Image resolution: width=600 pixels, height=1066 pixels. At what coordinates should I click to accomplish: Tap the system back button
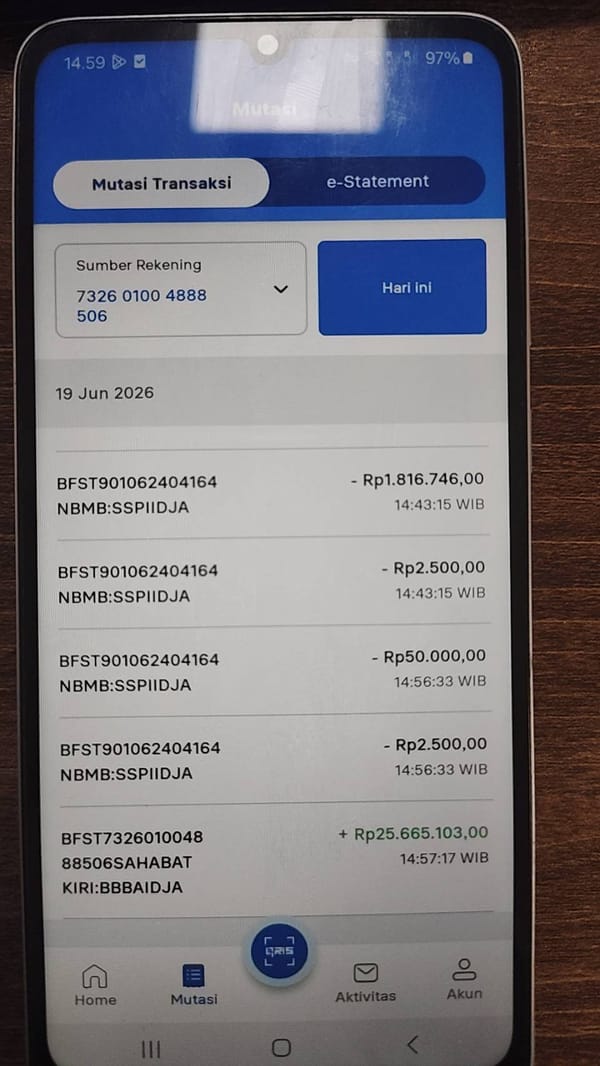click(x=412, y=1044)
